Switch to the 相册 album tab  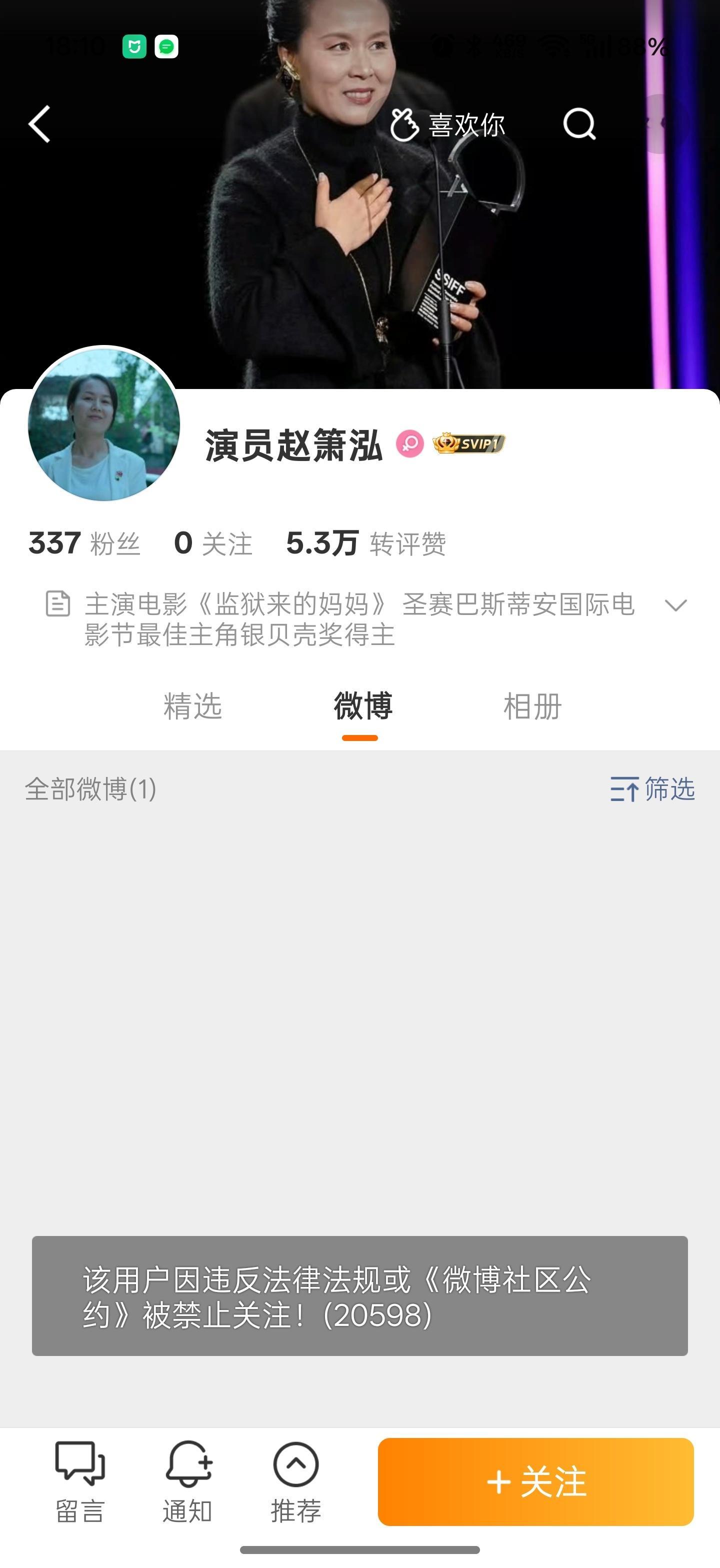[x=532, y=706]
